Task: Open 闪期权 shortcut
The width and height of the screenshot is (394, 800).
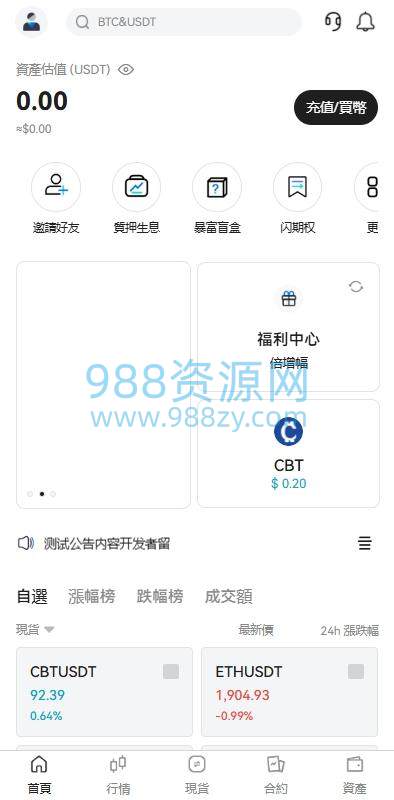Action: coord(298,199)
